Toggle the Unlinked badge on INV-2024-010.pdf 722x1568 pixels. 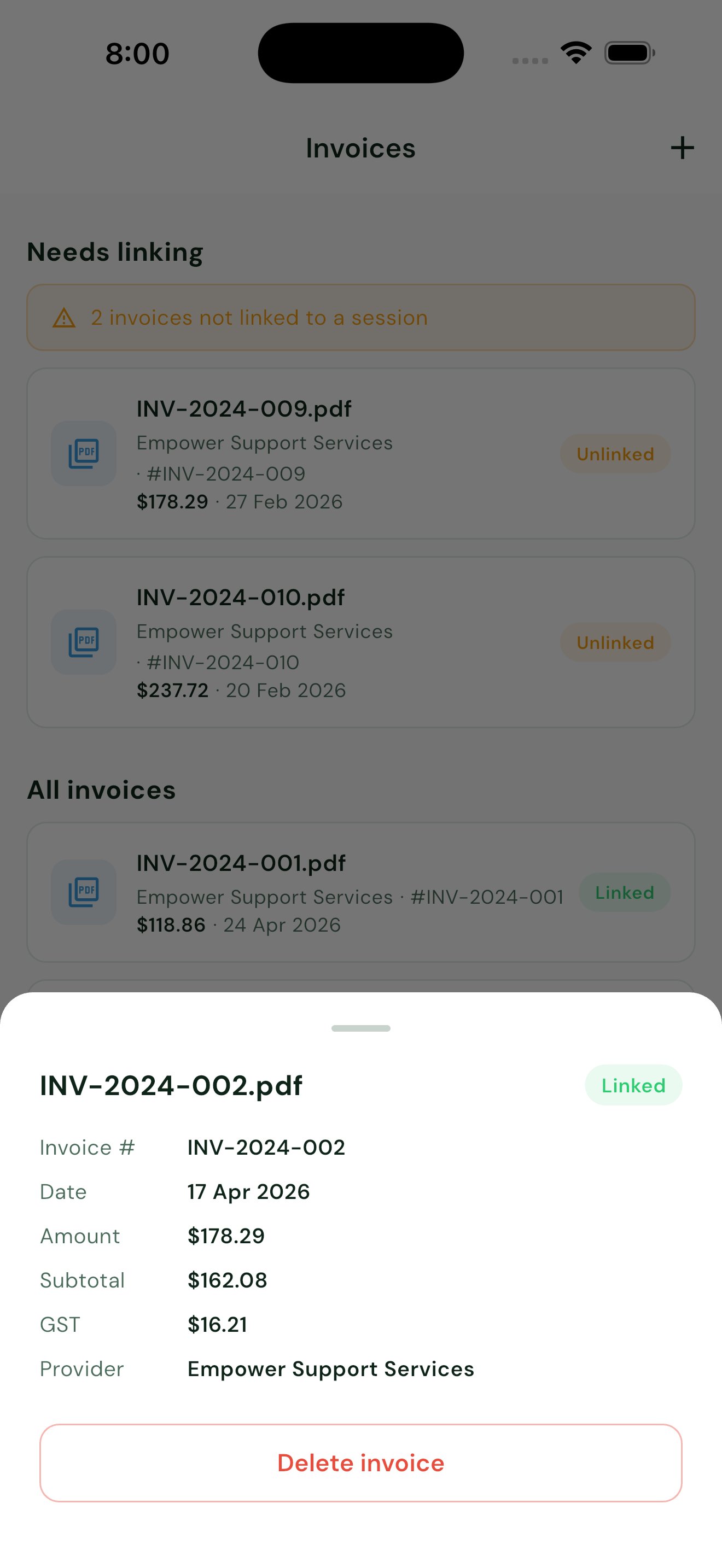click(x=615, y=643)
